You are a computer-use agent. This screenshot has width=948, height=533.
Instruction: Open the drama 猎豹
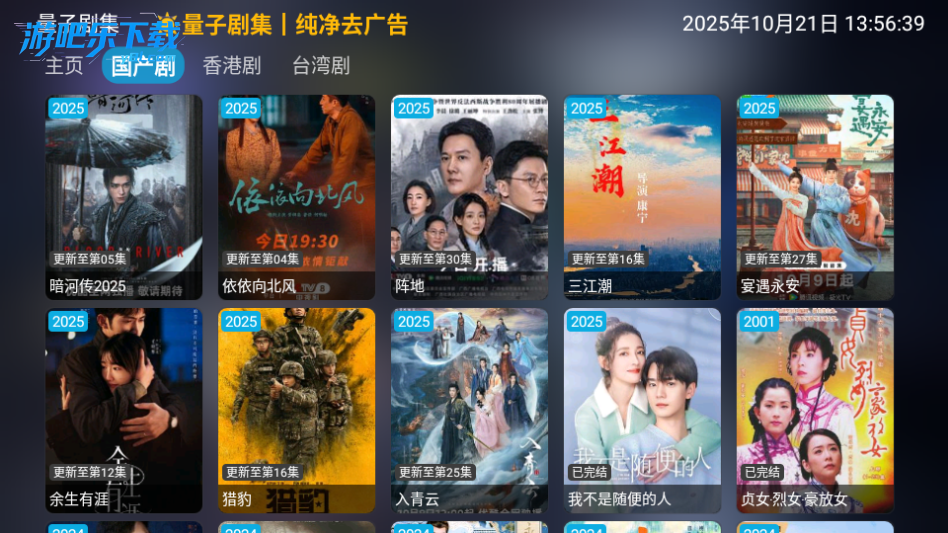click(297, 410)
